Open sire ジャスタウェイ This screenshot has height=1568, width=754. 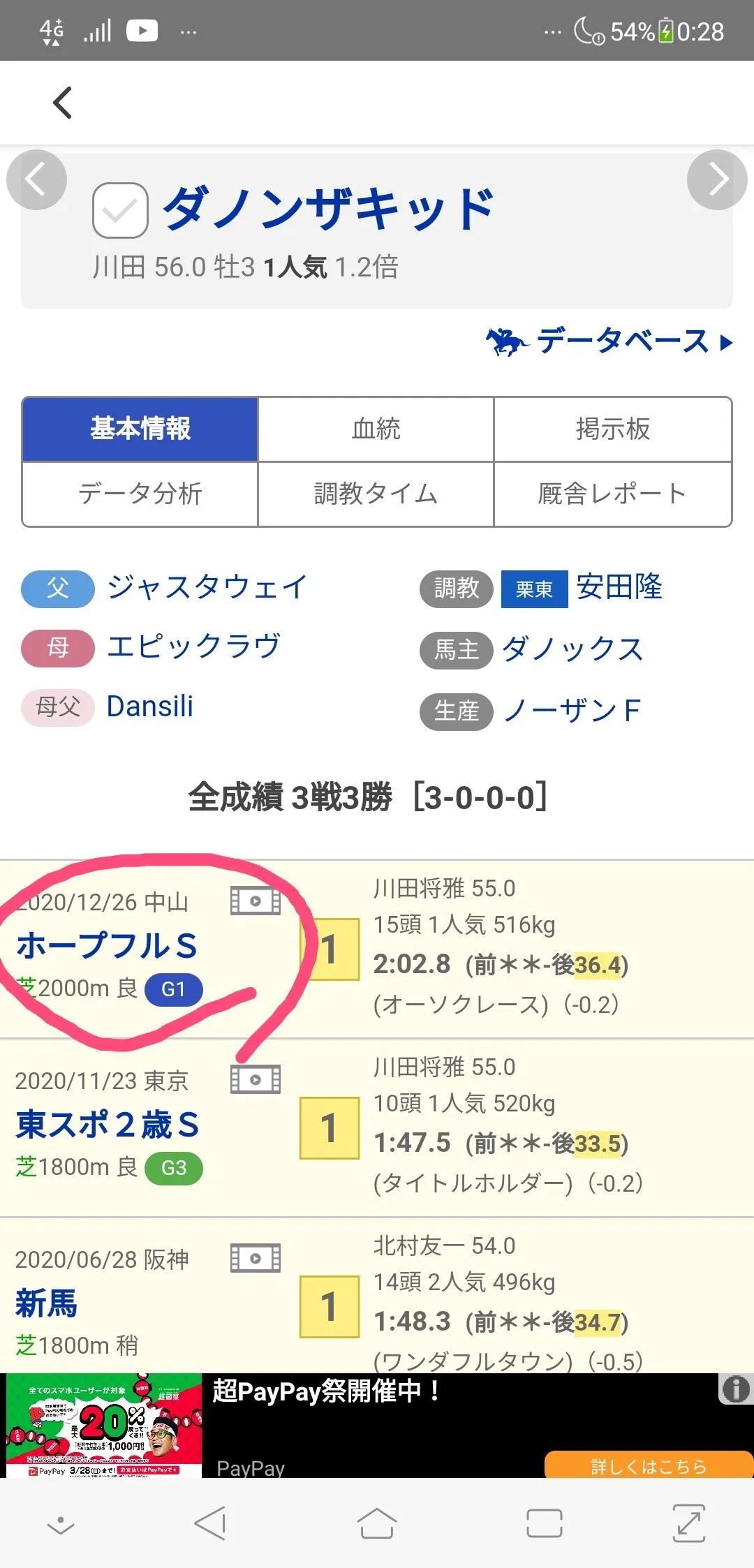[x=207, y=587]
